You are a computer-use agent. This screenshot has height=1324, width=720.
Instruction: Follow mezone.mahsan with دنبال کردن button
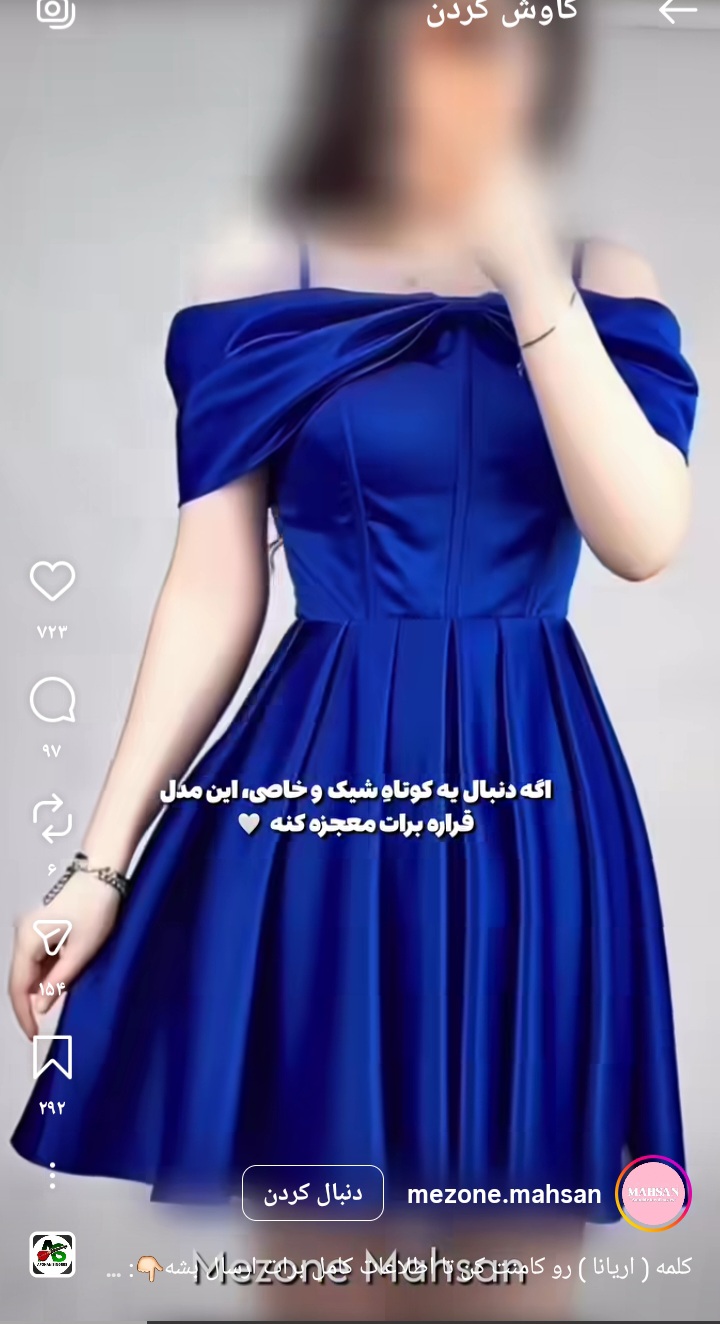tap(313, 1193)
